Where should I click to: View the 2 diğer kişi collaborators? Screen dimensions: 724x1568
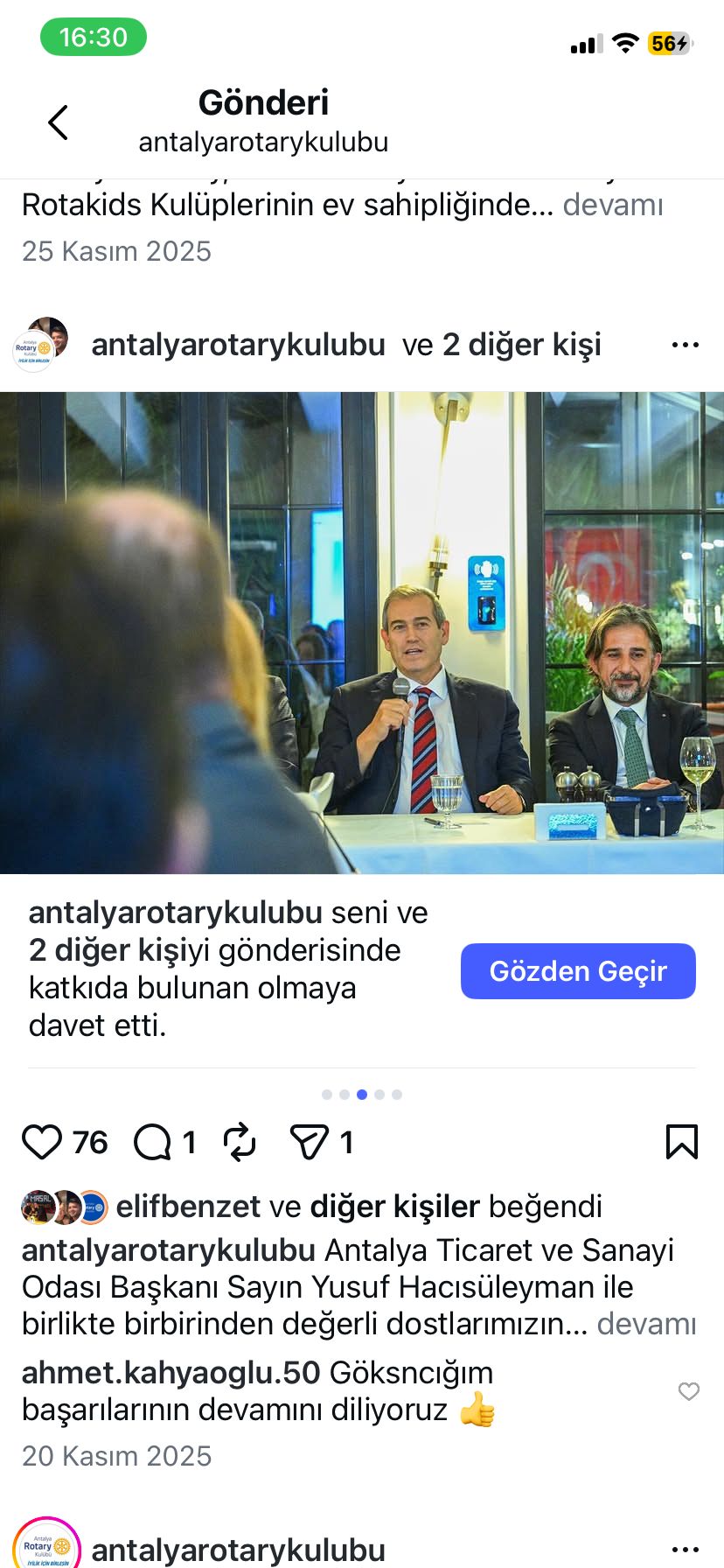(x=521, y=345)
